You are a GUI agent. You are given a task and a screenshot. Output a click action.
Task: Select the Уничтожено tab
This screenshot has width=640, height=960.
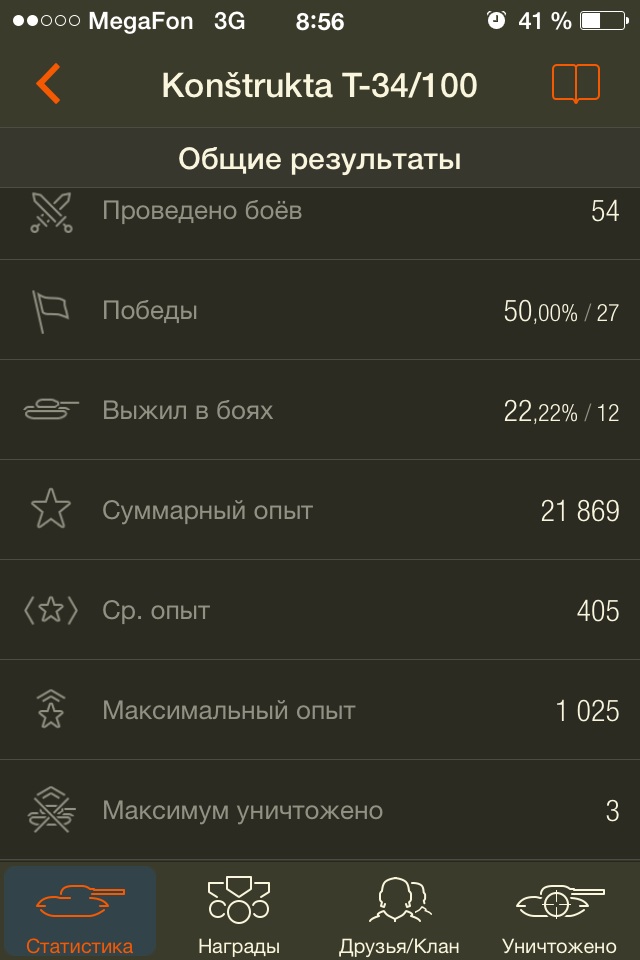click(559, 912)
